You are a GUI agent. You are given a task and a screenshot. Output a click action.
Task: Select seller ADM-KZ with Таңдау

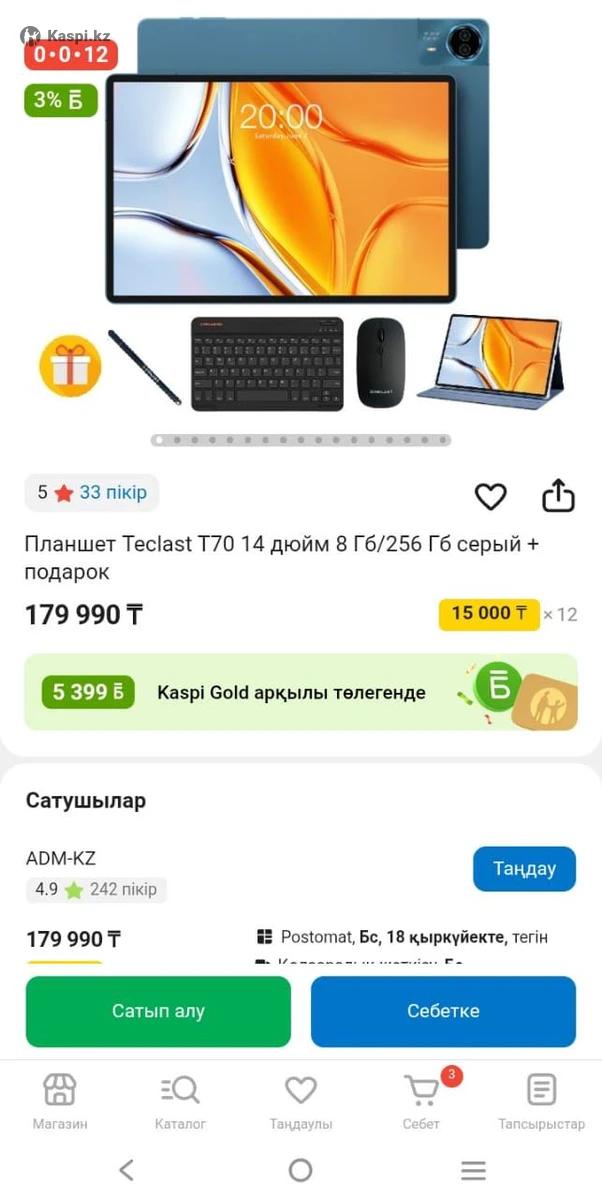pos(524,868)
